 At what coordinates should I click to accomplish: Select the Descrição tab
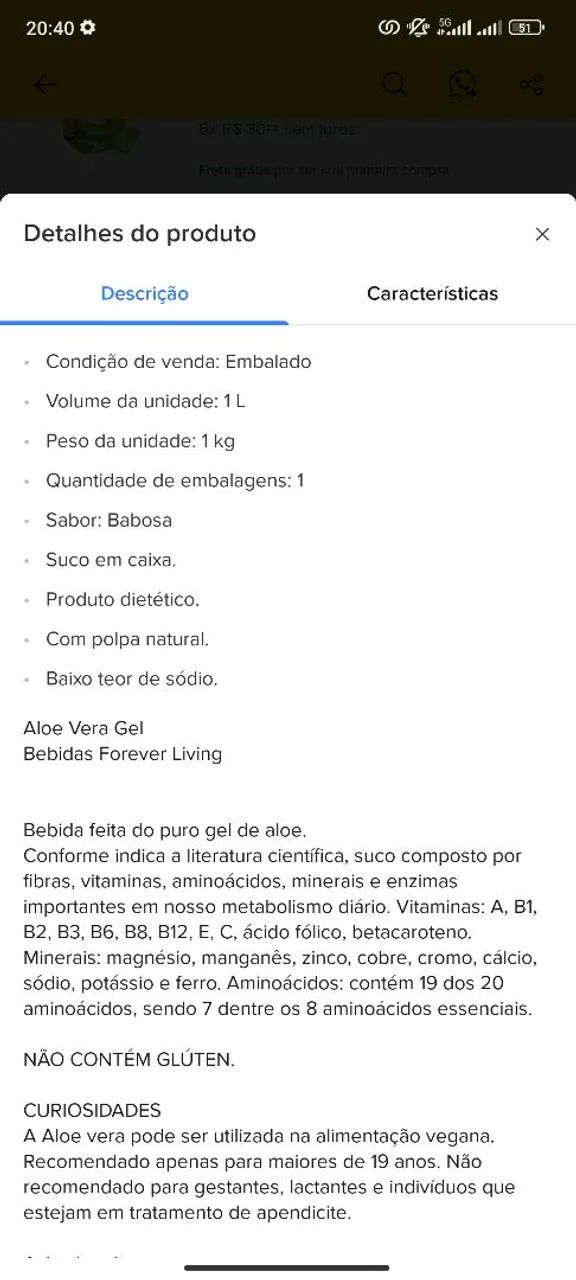tap(144, 294)
